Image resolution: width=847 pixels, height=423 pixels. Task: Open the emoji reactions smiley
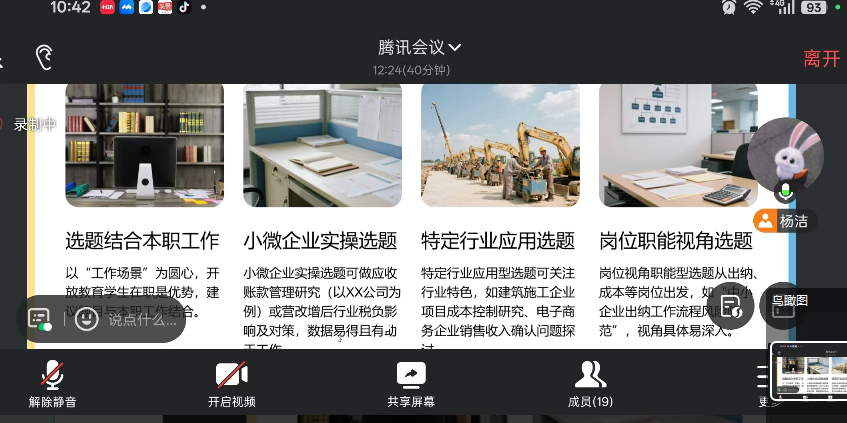click(x=87, y=320)
